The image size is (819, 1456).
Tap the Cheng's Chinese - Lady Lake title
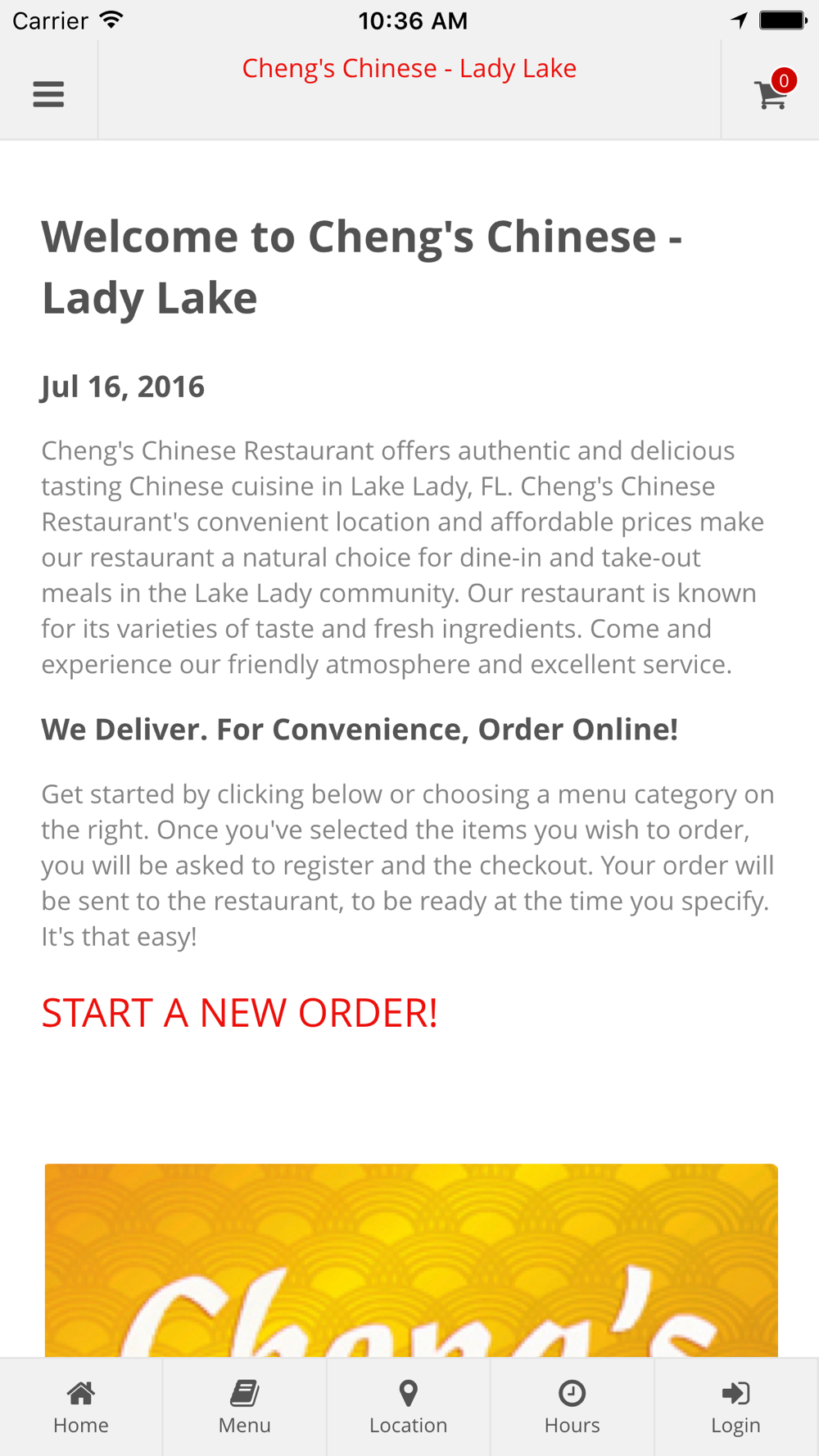(409, 69)
